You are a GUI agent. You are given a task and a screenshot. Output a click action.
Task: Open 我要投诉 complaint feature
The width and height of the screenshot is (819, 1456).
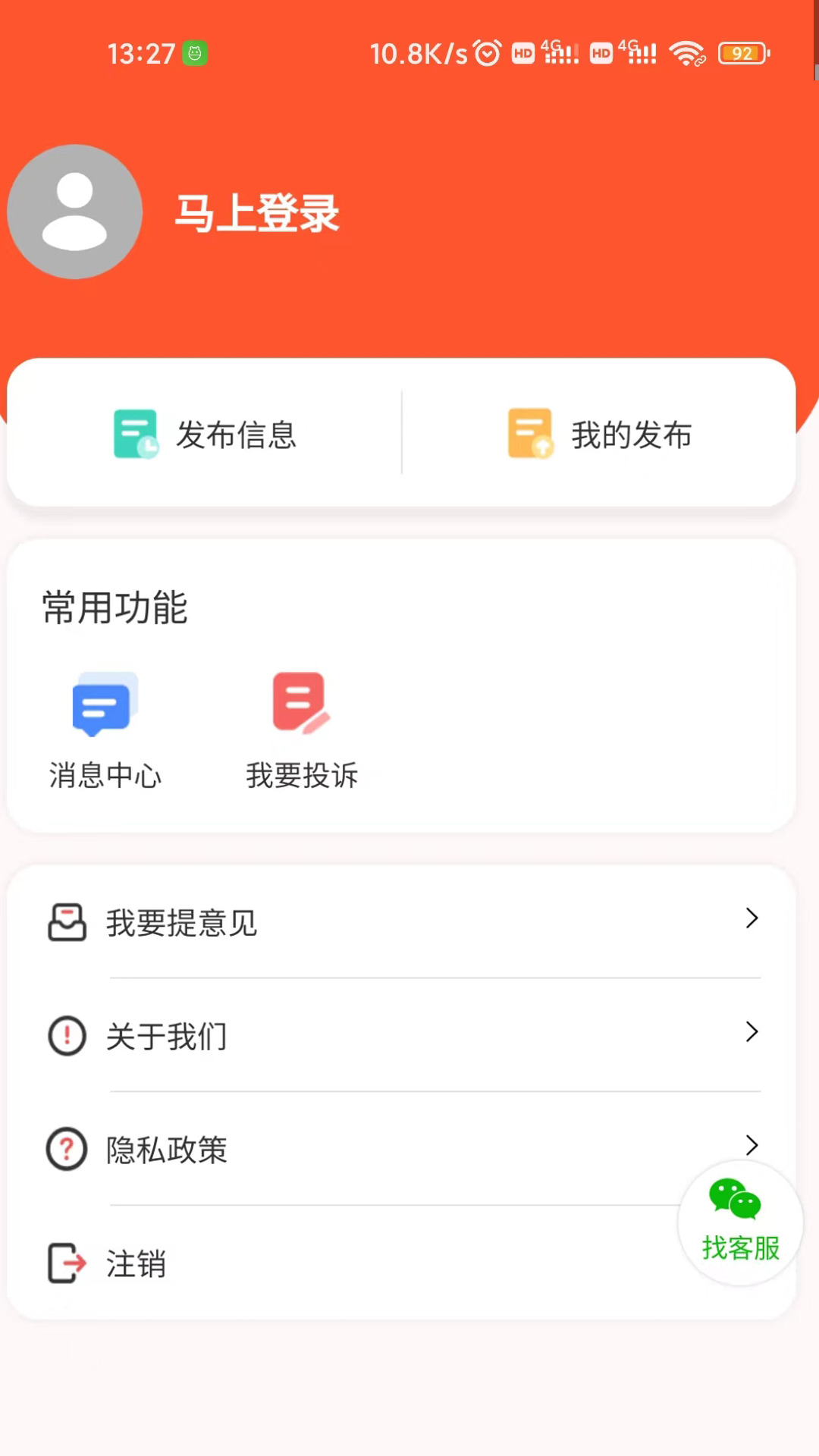301,728
